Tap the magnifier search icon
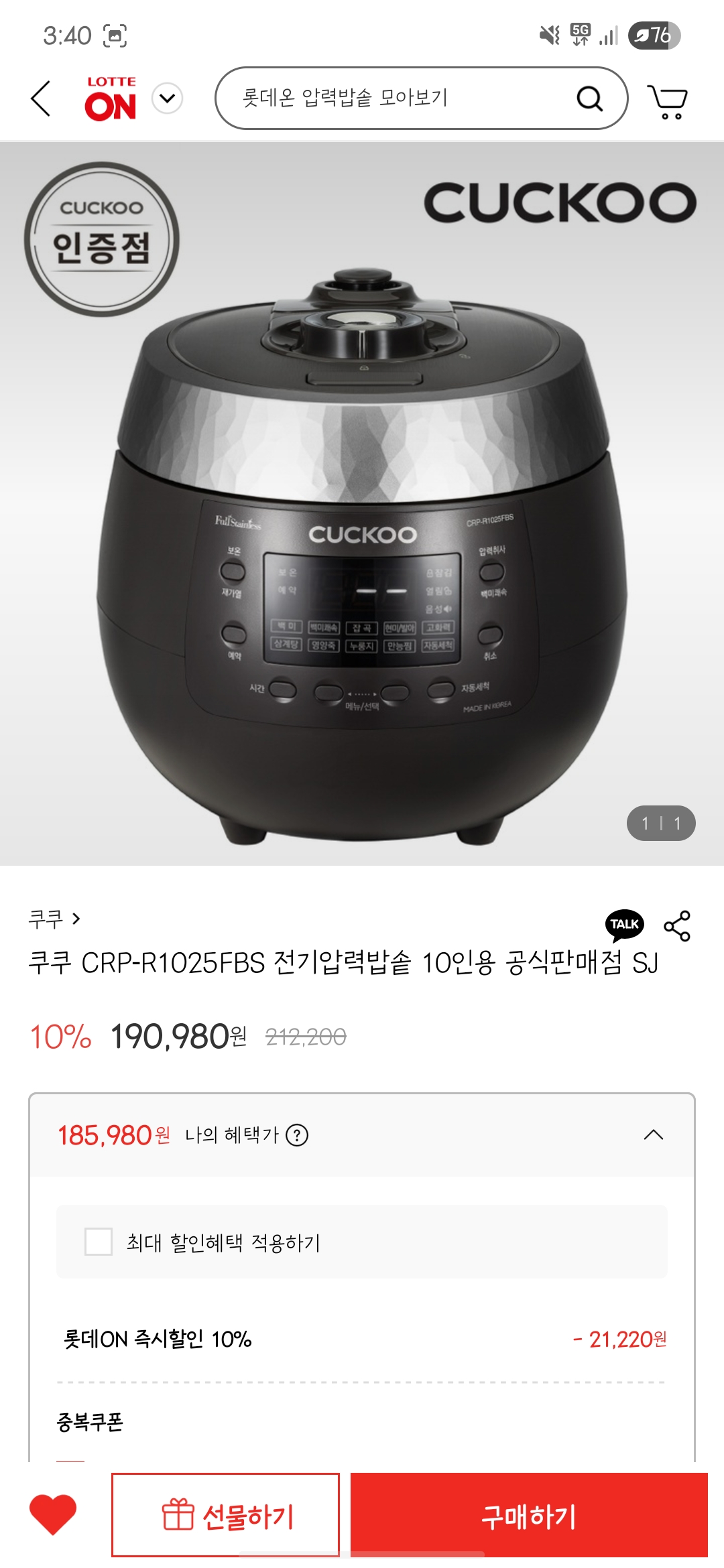The height and width of the screenshot is (1568, 724). click(589, 99)
